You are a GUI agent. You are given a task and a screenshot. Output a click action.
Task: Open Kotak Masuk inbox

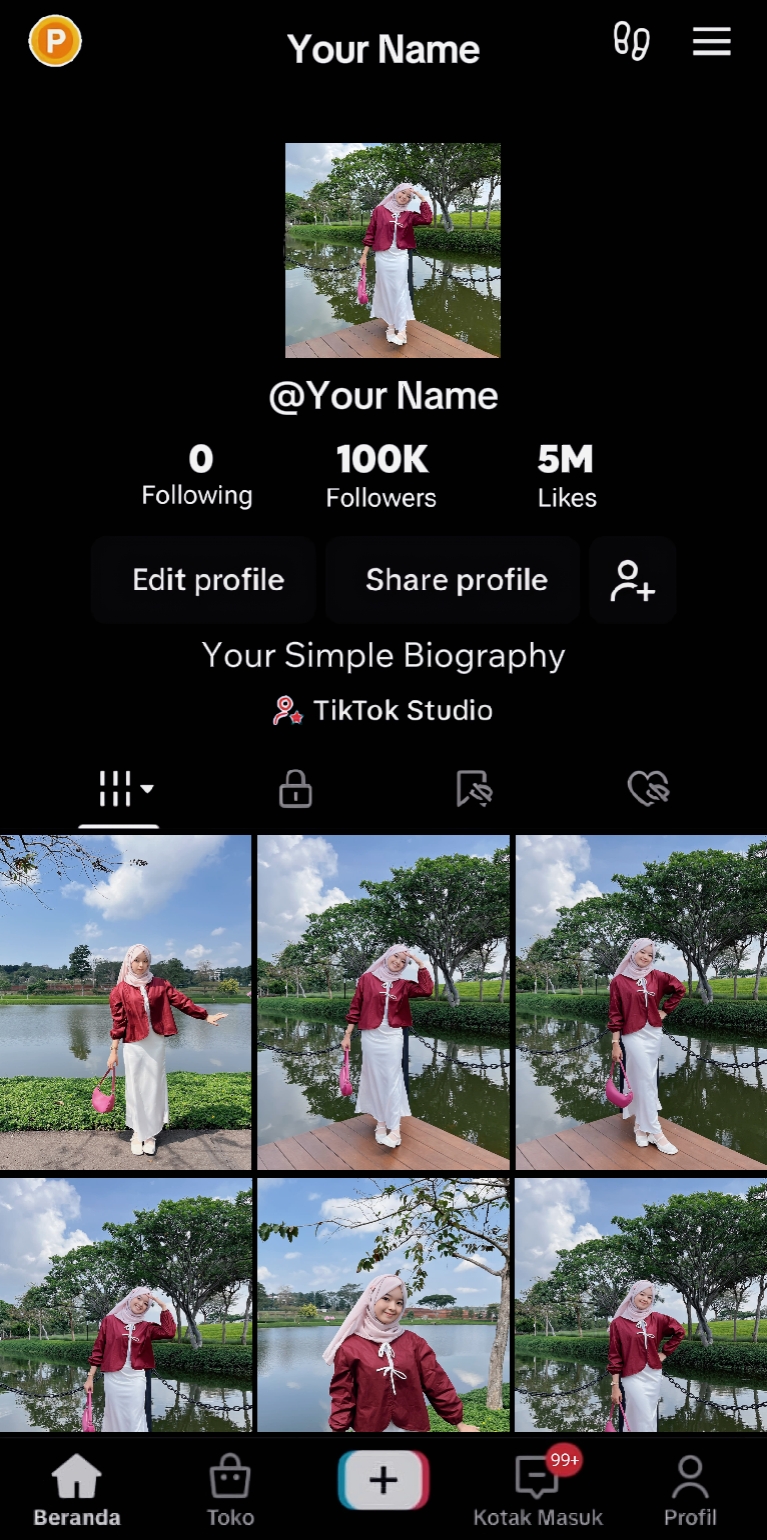(x=538, y=1490)
